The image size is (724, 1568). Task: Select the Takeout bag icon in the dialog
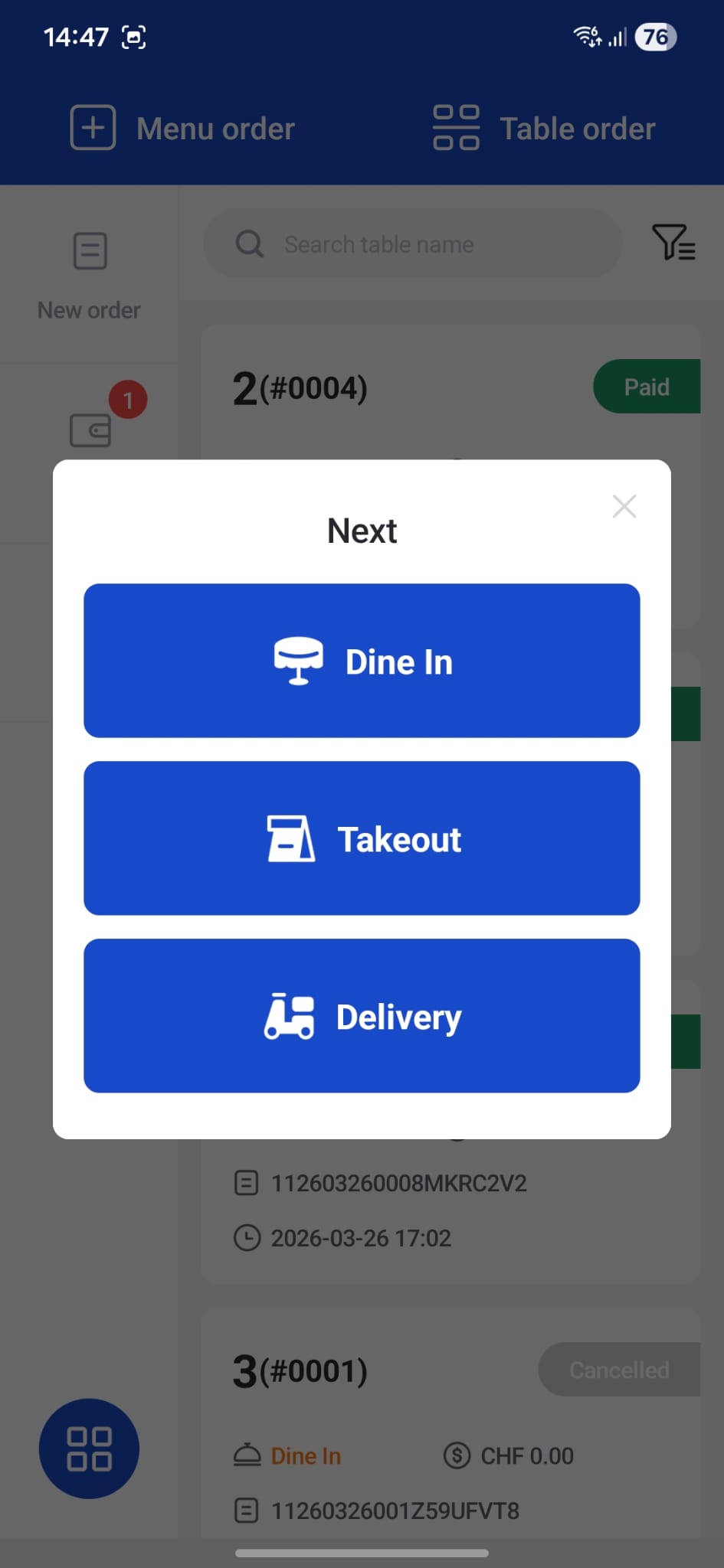[291, 838]
